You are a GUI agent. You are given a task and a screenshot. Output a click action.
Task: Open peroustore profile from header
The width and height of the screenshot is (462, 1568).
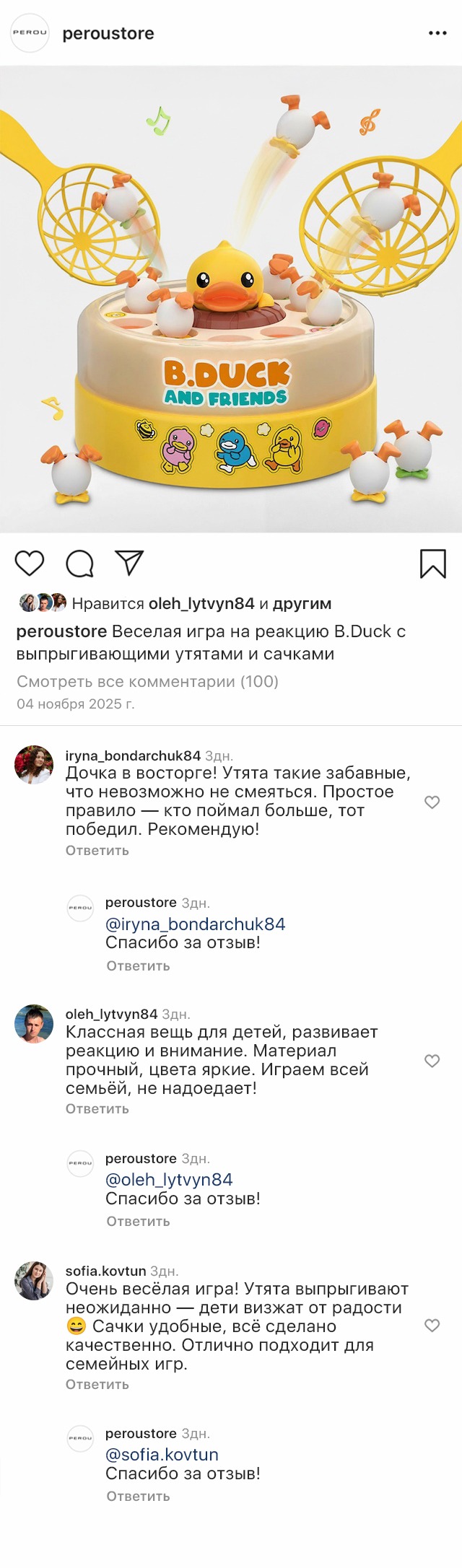pos(108,33)
